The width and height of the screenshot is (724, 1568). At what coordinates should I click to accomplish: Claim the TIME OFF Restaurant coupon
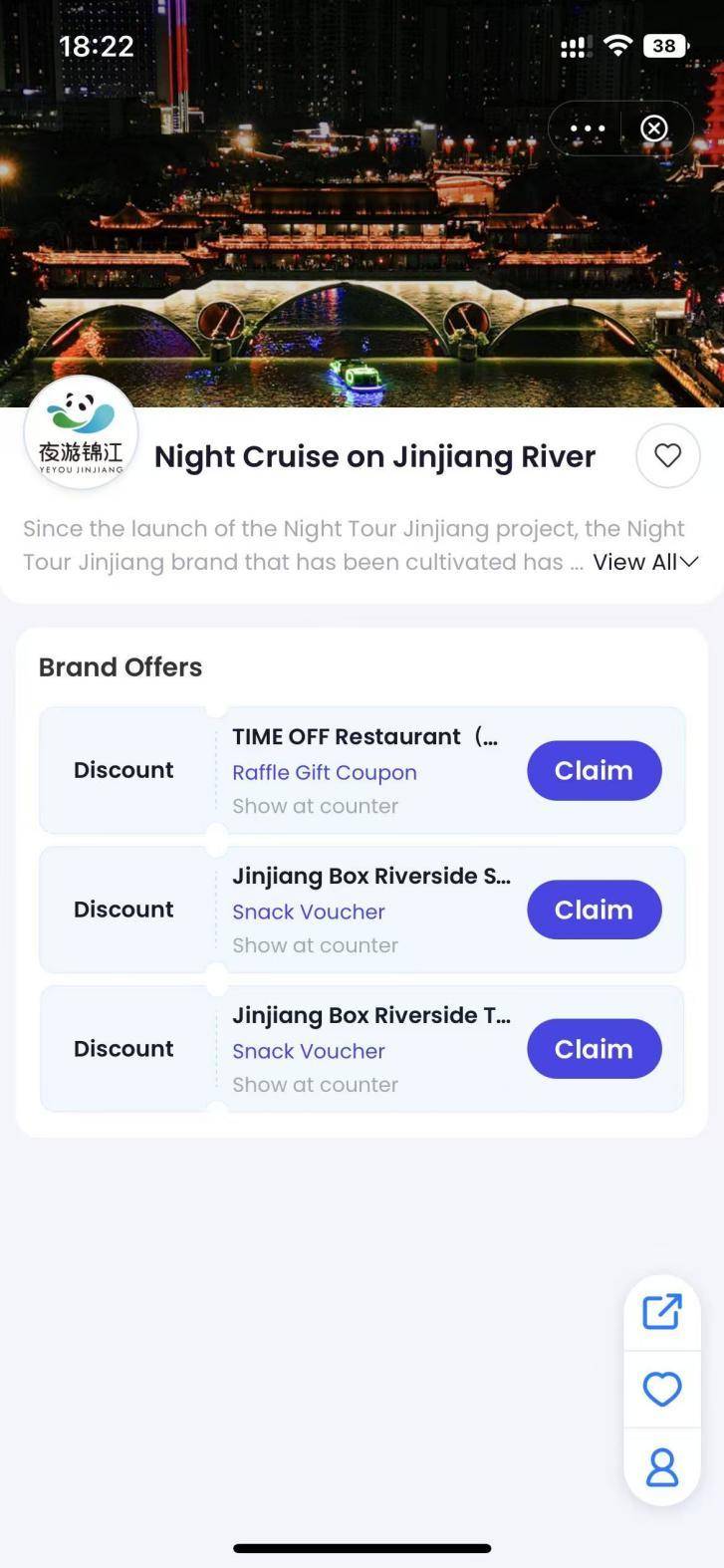(x=594, y=770)
